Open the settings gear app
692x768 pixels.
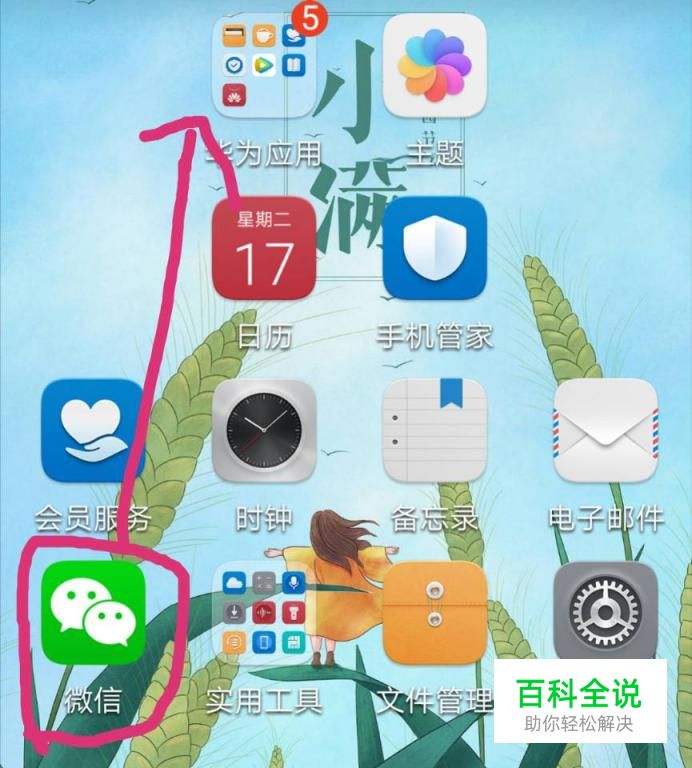606,611
